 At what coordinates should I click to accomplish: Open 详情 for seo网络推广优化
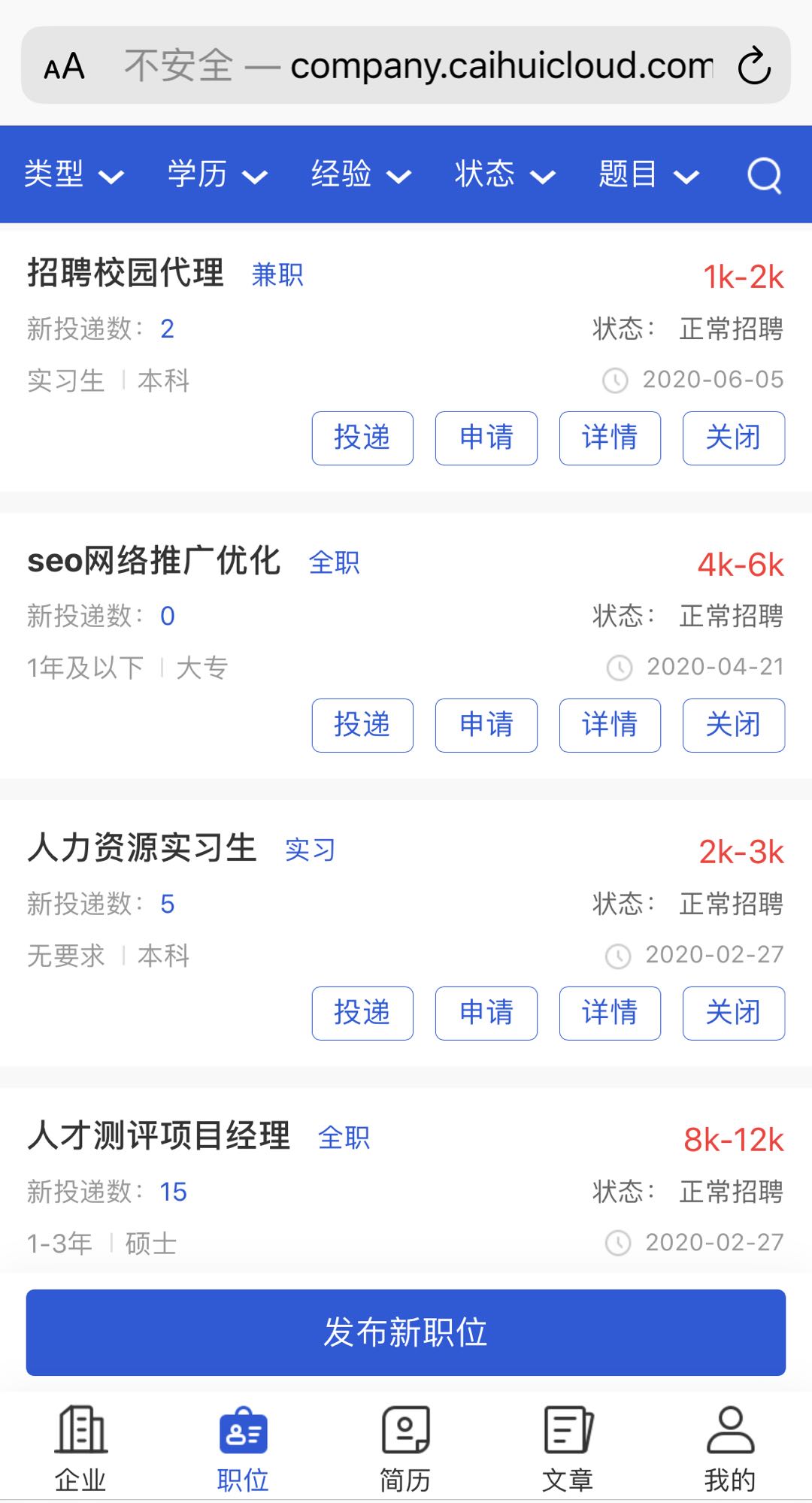[x=610, y=725]
